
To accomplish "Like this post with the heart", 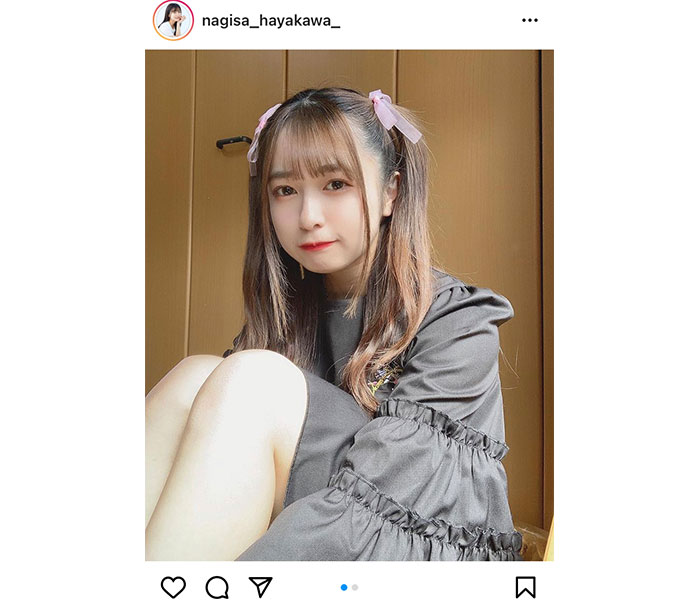I will [x=173, y=587].
